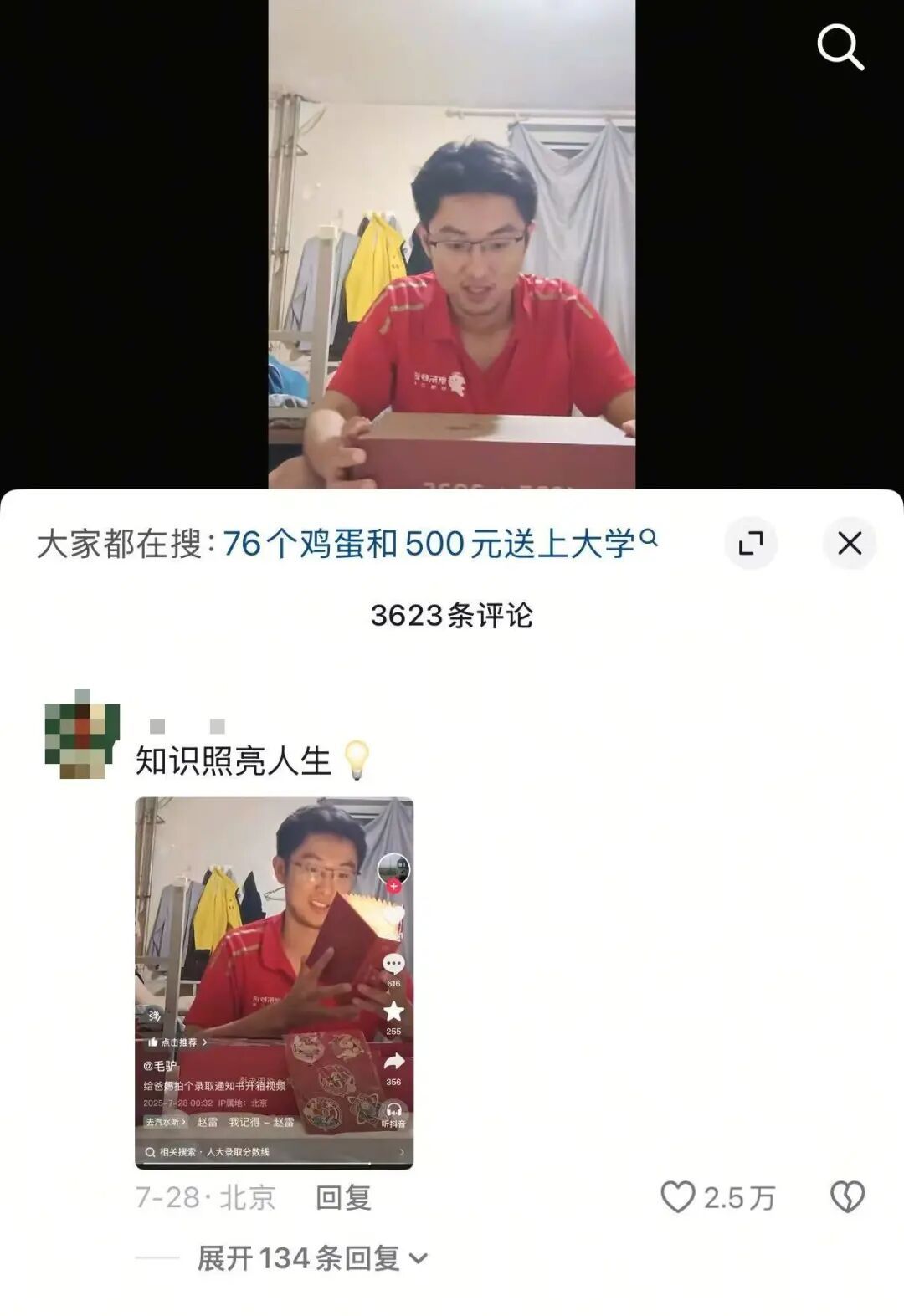Reply to the 知识照亮人生 comment
Screen dimensions: 904x1316
click(x=343, y=1197)
